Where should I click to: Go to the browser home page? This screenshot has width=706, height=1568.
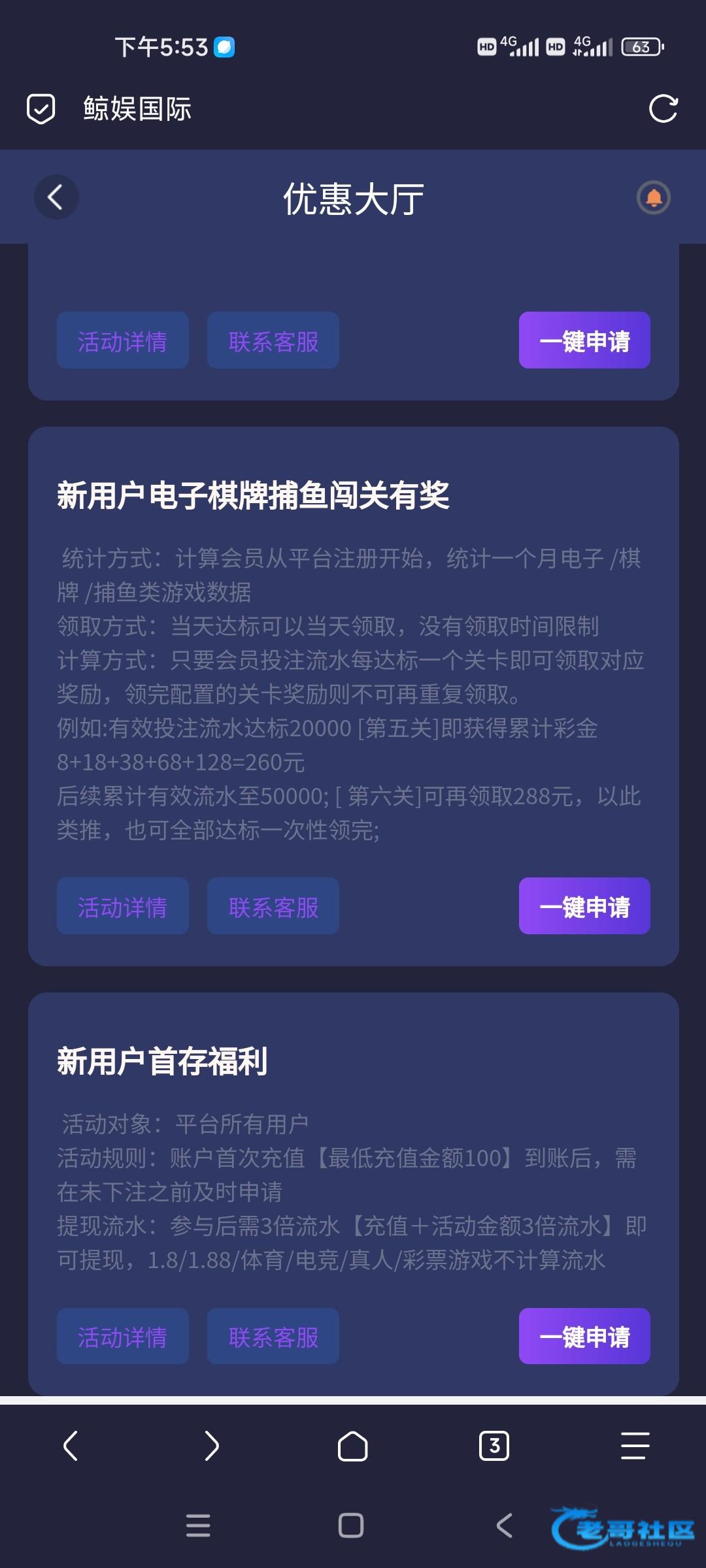[x=353, y=1446]
